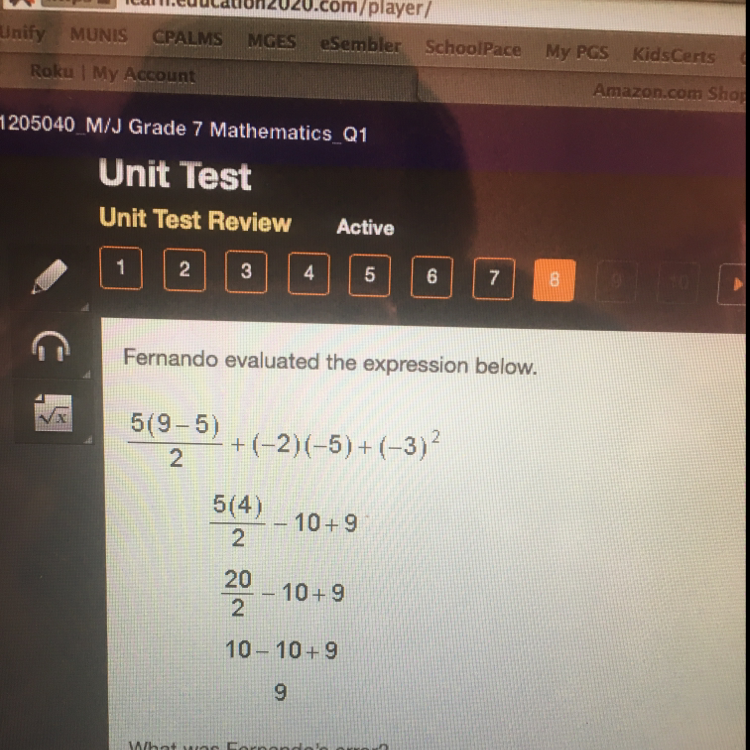
Task: Open the Roku My Account bookmark
Action: (x=113, y=73)
